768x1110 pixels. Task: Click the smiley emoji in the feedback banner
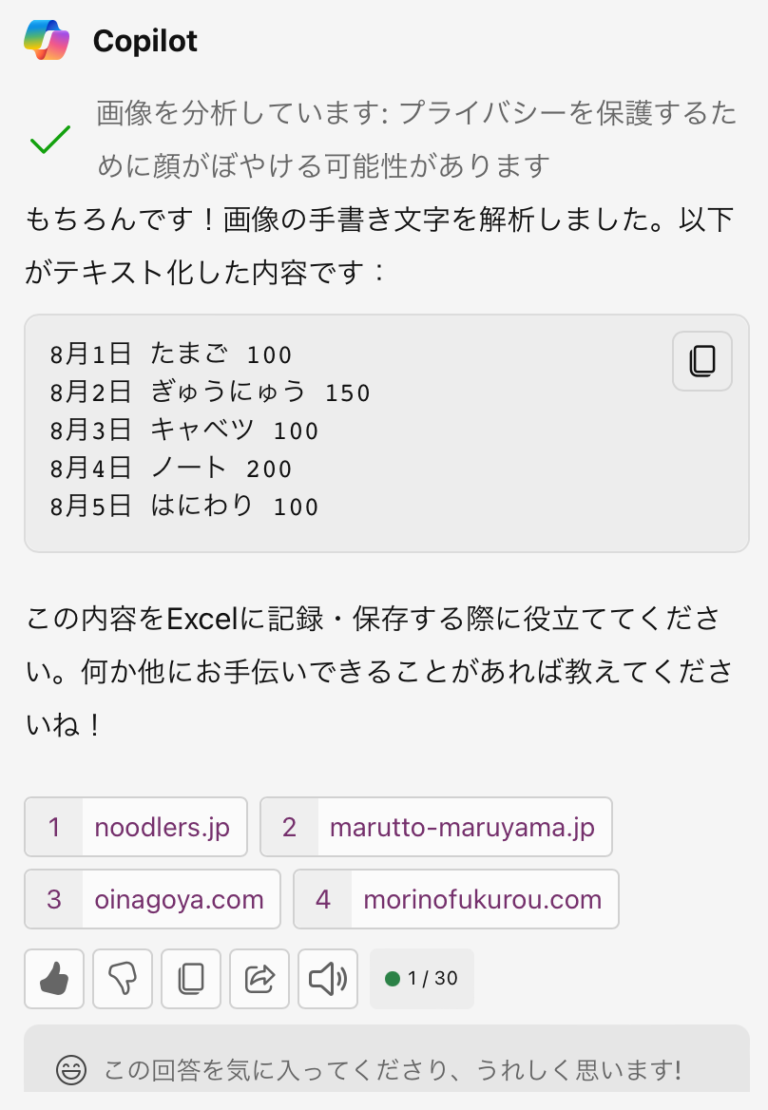[70, 1068]
